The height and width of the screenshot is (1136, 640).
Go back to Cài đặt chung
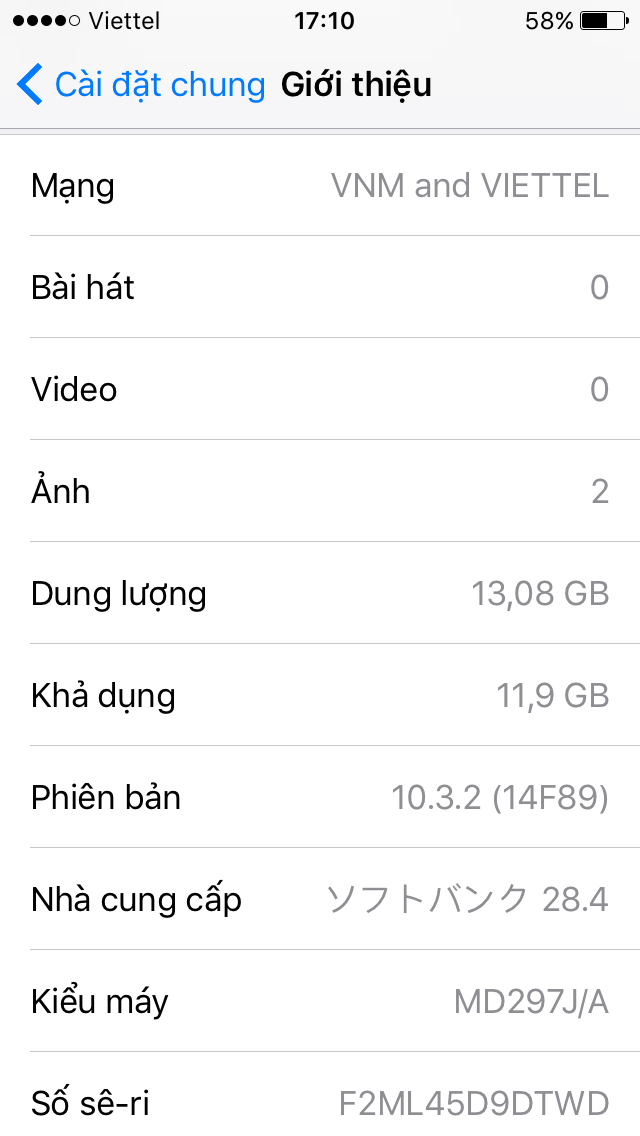(x=140, y=85)
